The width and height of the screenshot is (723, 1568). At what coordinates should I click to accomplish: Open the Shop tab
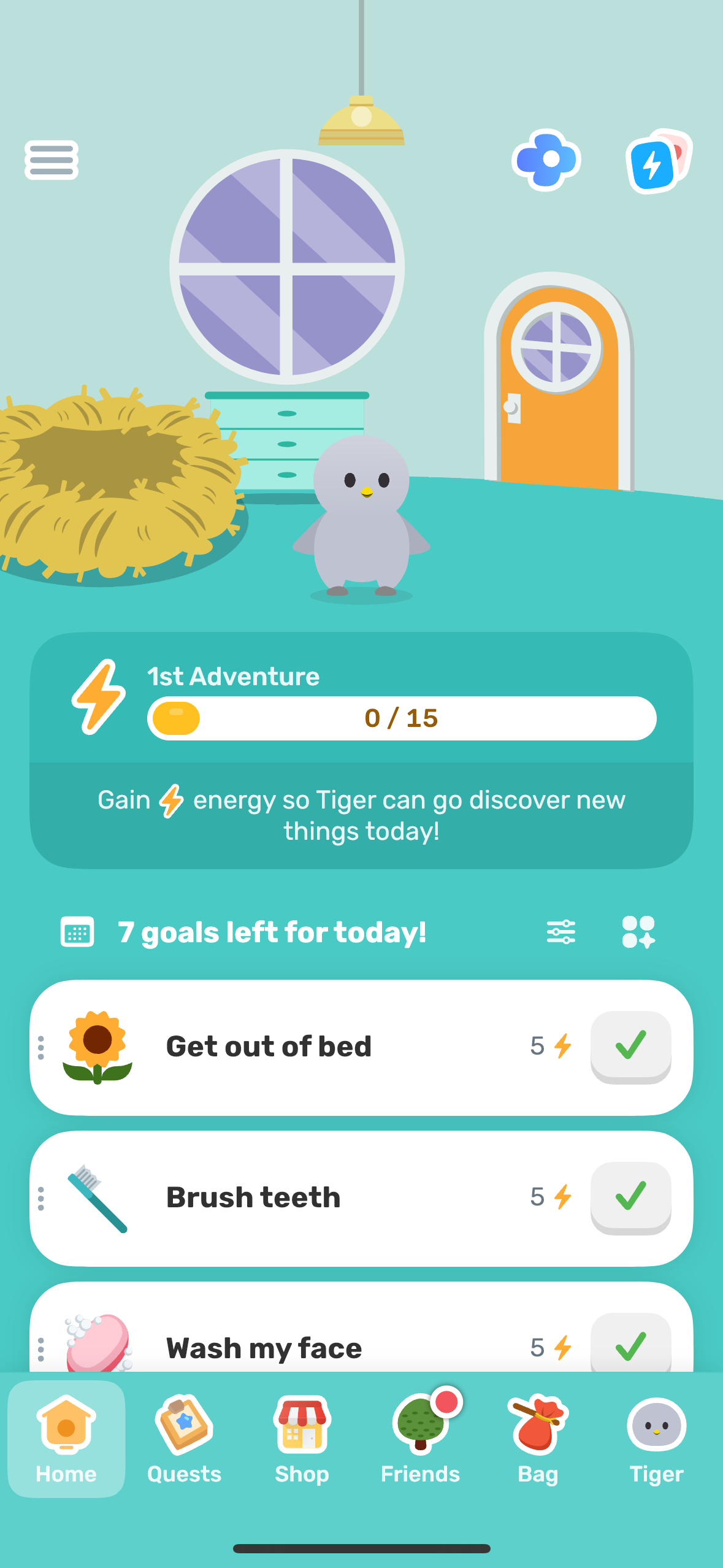click(302, 1439)
